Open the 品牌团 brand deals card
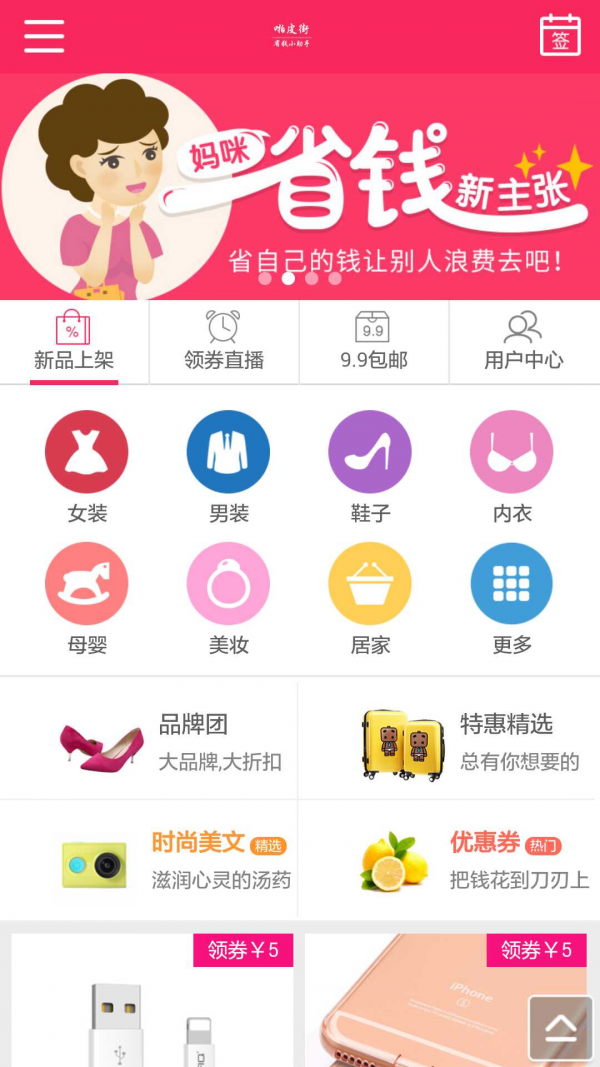The image size is (600, 1067). [x=150, y=742]
